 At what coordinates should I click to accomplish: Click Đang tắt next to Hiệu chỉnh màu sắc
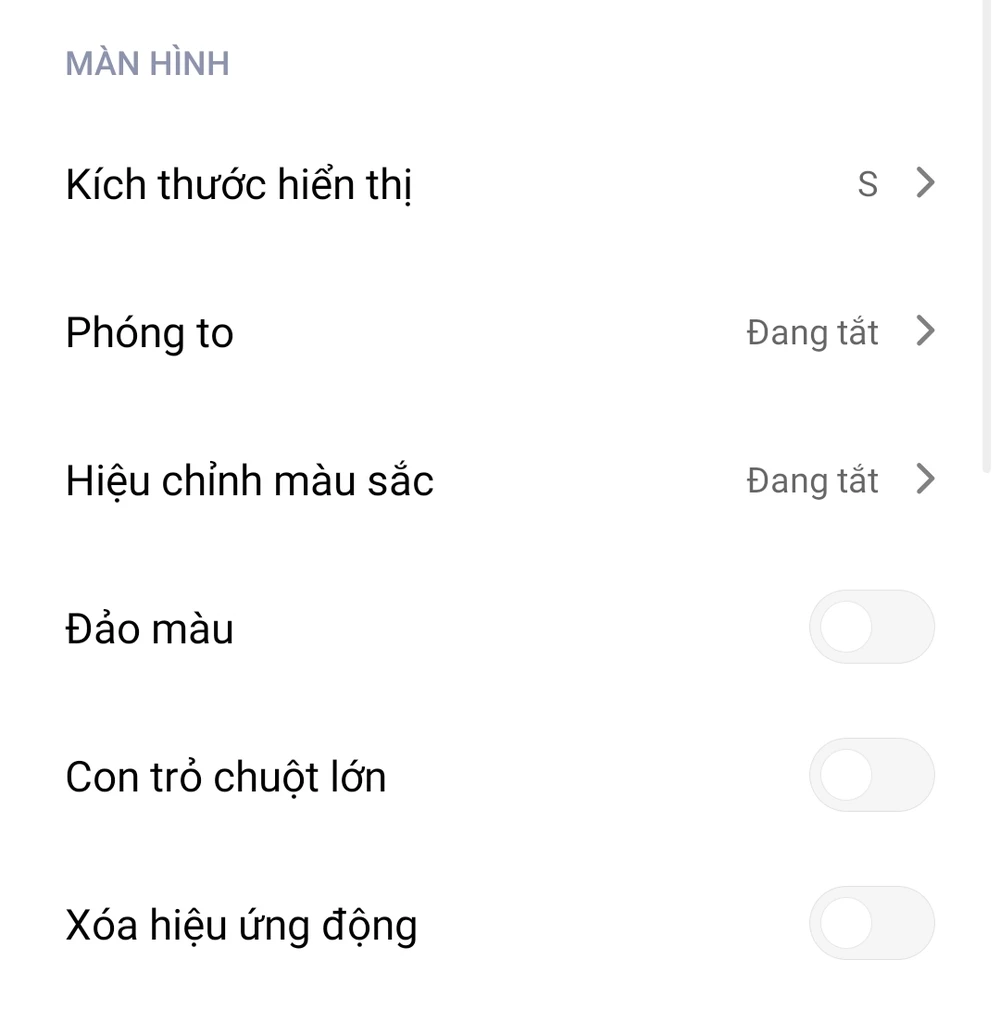(x=812, y=480)
